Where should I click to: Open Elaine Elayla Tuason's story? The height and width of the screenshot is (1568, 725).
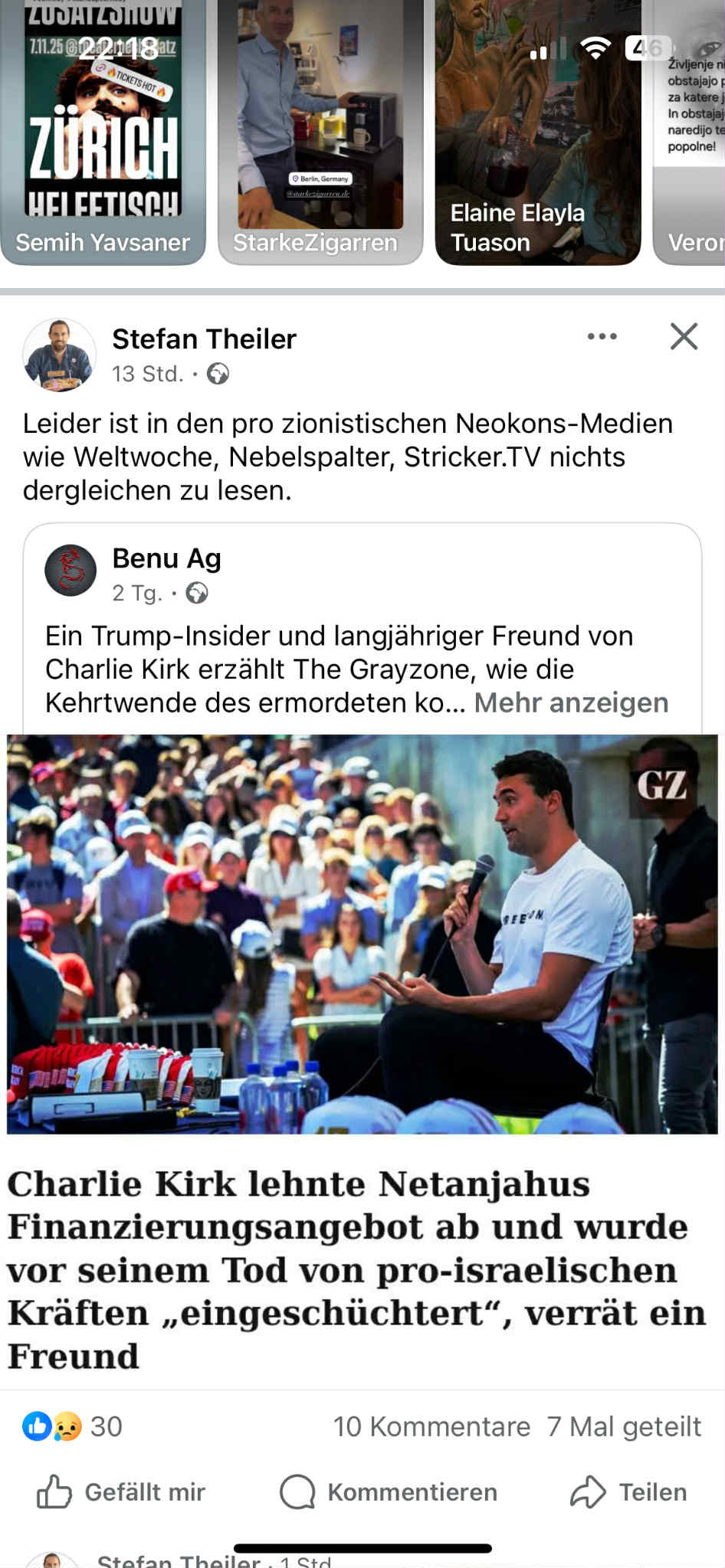click(x=538, y=132)
